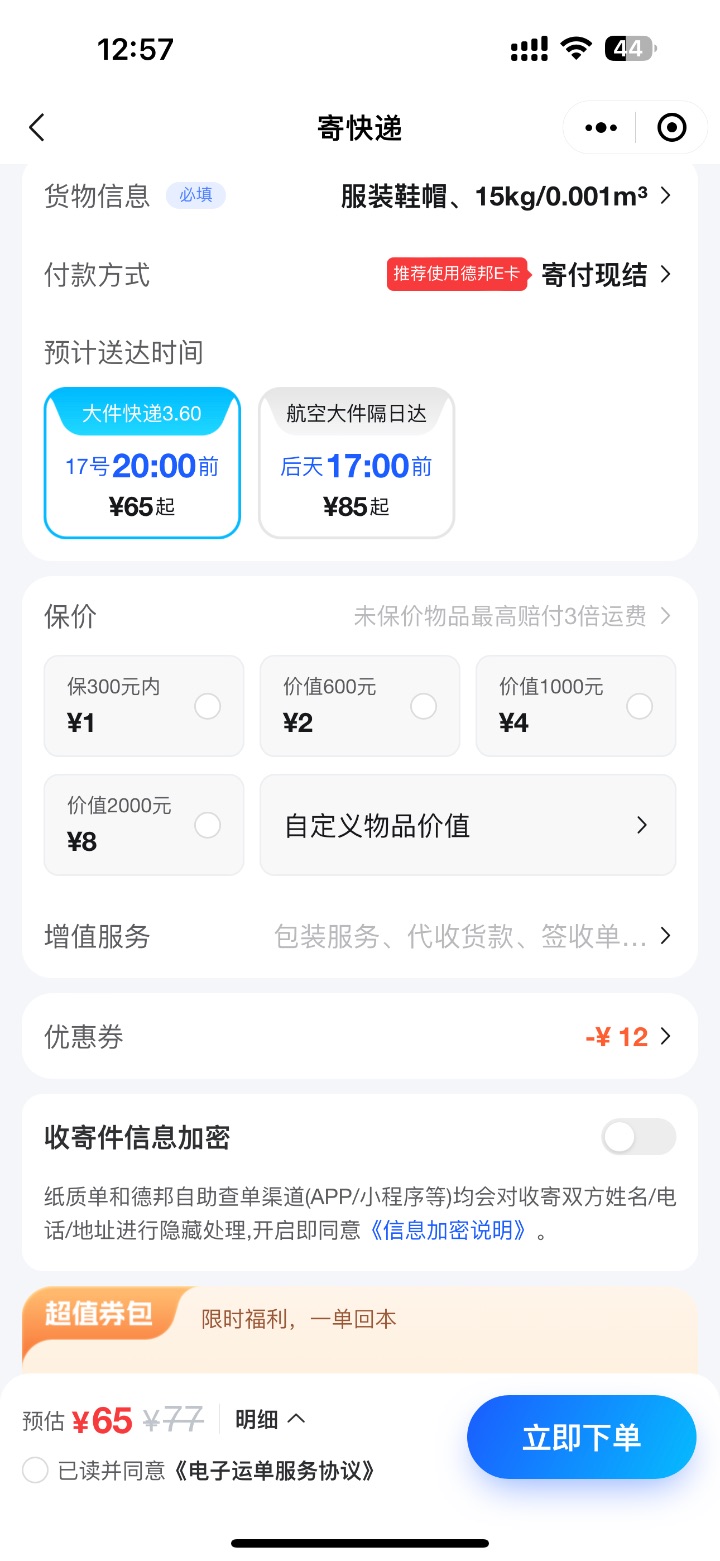
Task: Toggle 收寄件信息加密 switch on
Action: point(638,1137)
